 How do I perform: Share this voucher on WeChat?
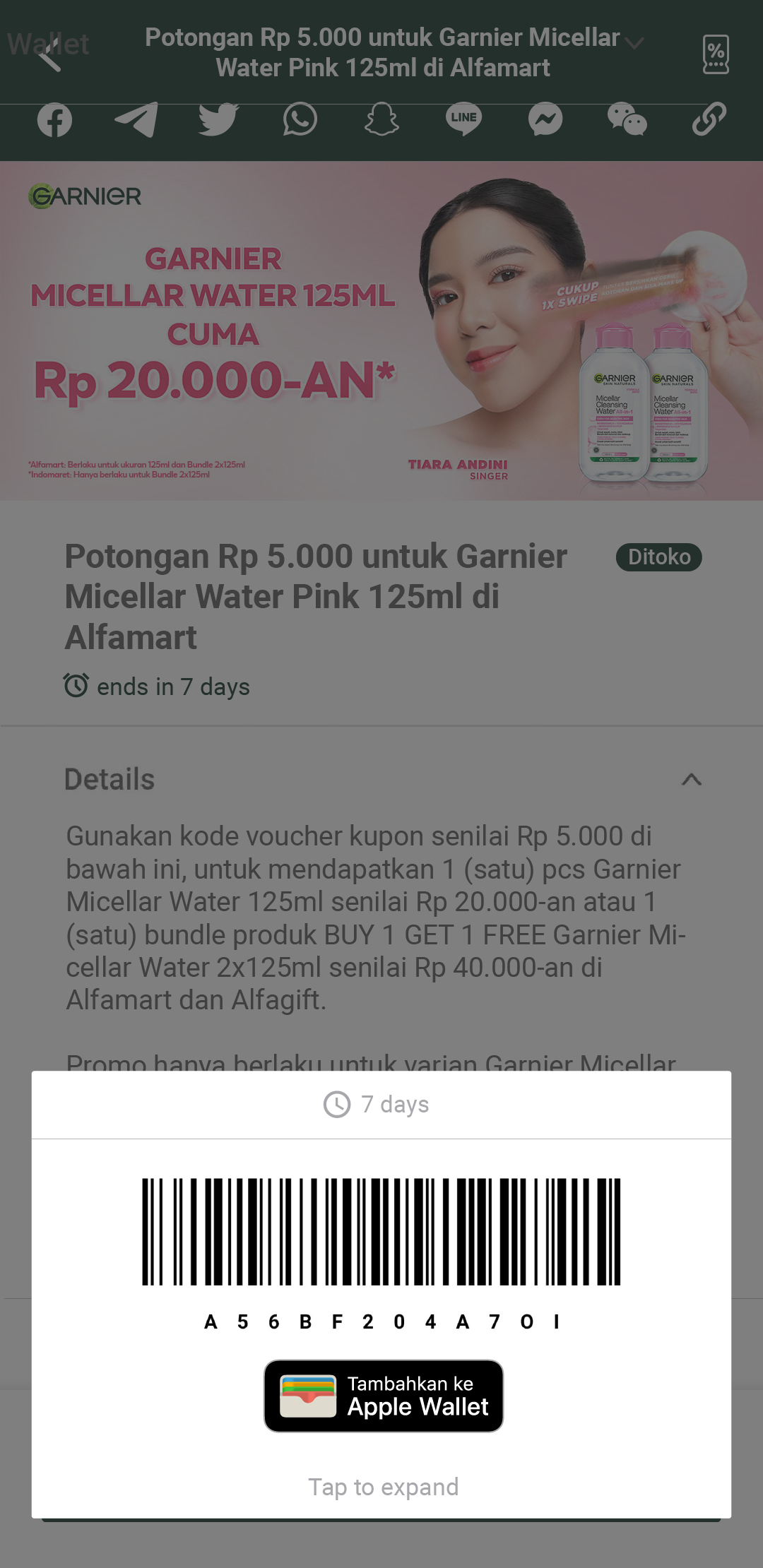click(x=627, y=119)
